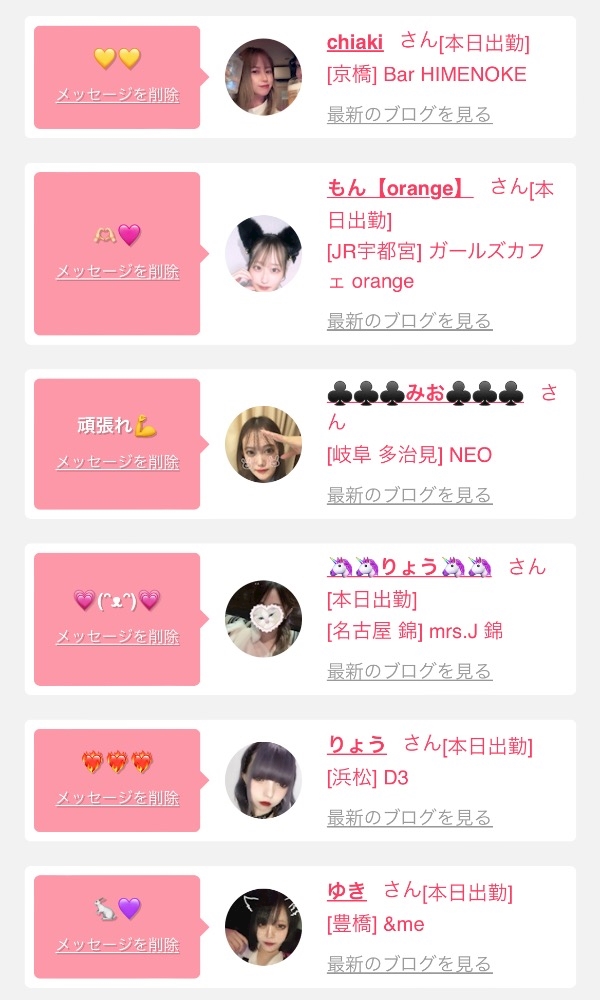View ゆき's latest blog
Viewport: 600px width, 1000px height.
pos(409,964)
